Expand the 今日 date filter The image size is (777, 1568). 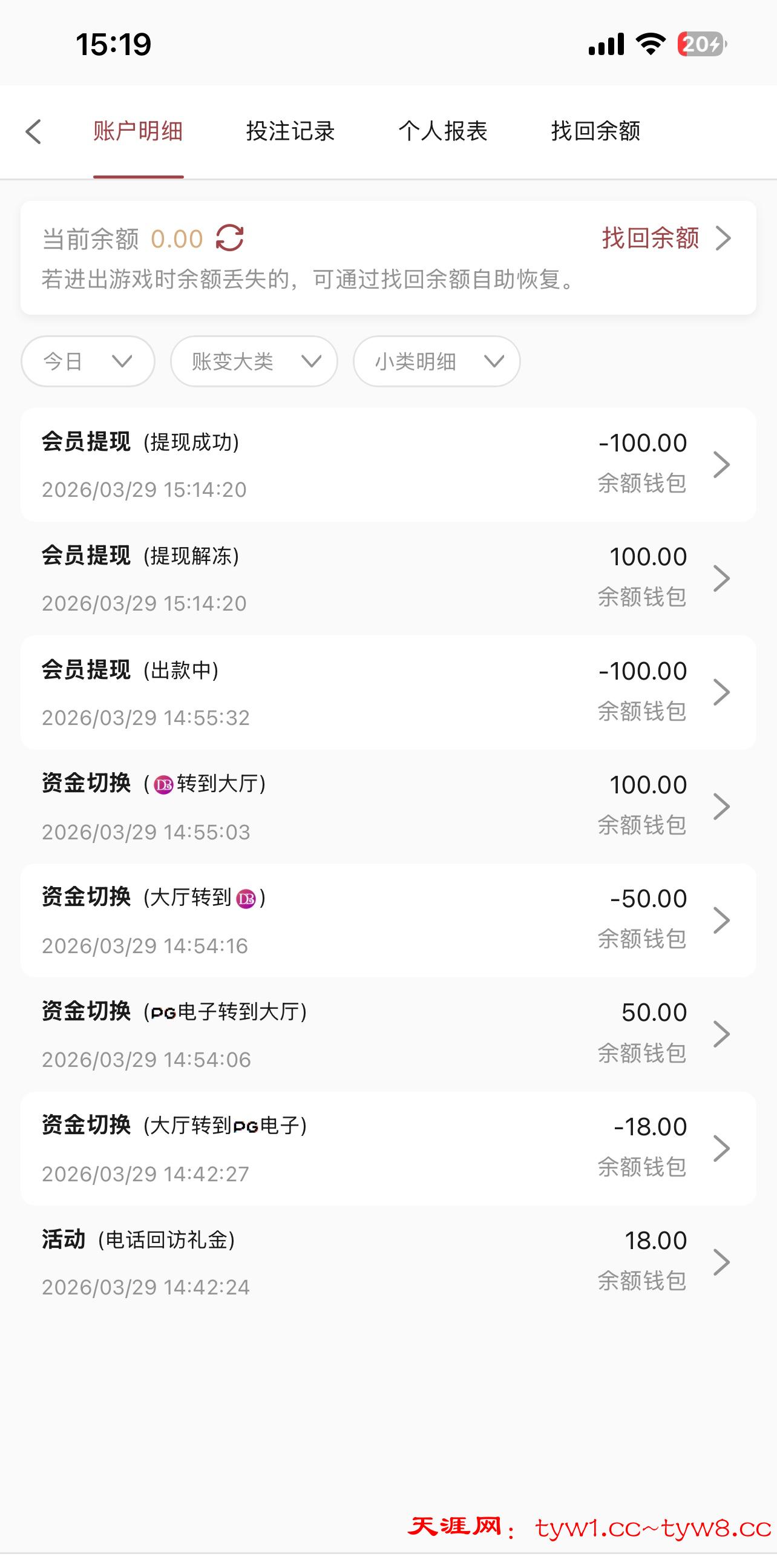tap(88, 361)
